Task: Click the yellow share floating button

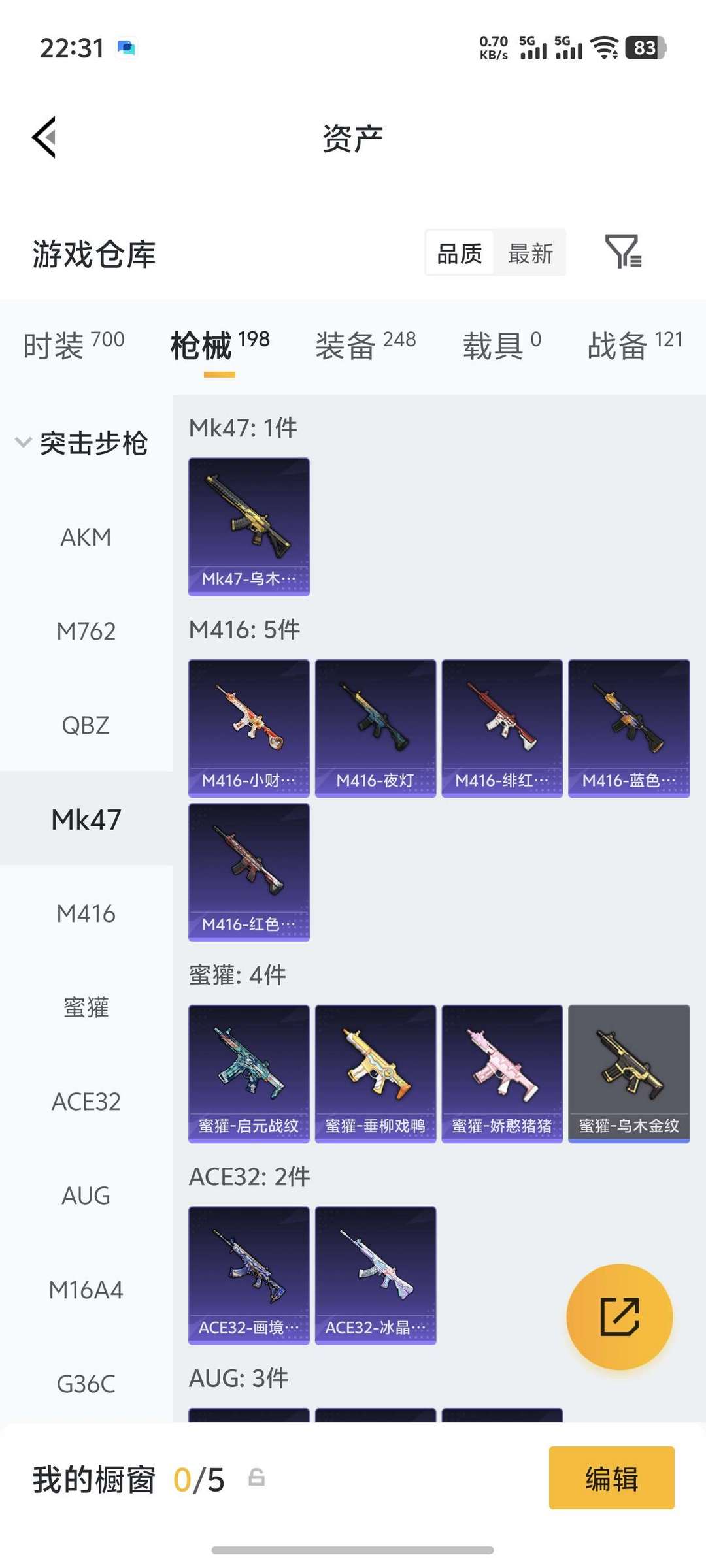Action: tap(620, 1316)
